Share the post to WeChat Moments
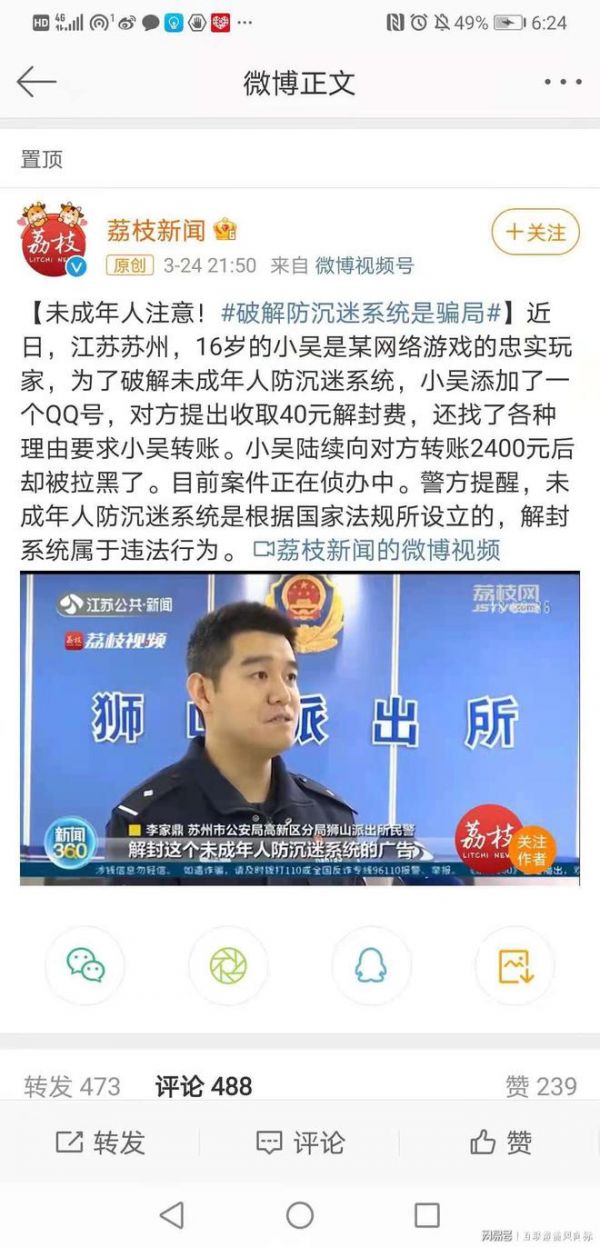The image size is (600, 1247). (x=228, y=965)
